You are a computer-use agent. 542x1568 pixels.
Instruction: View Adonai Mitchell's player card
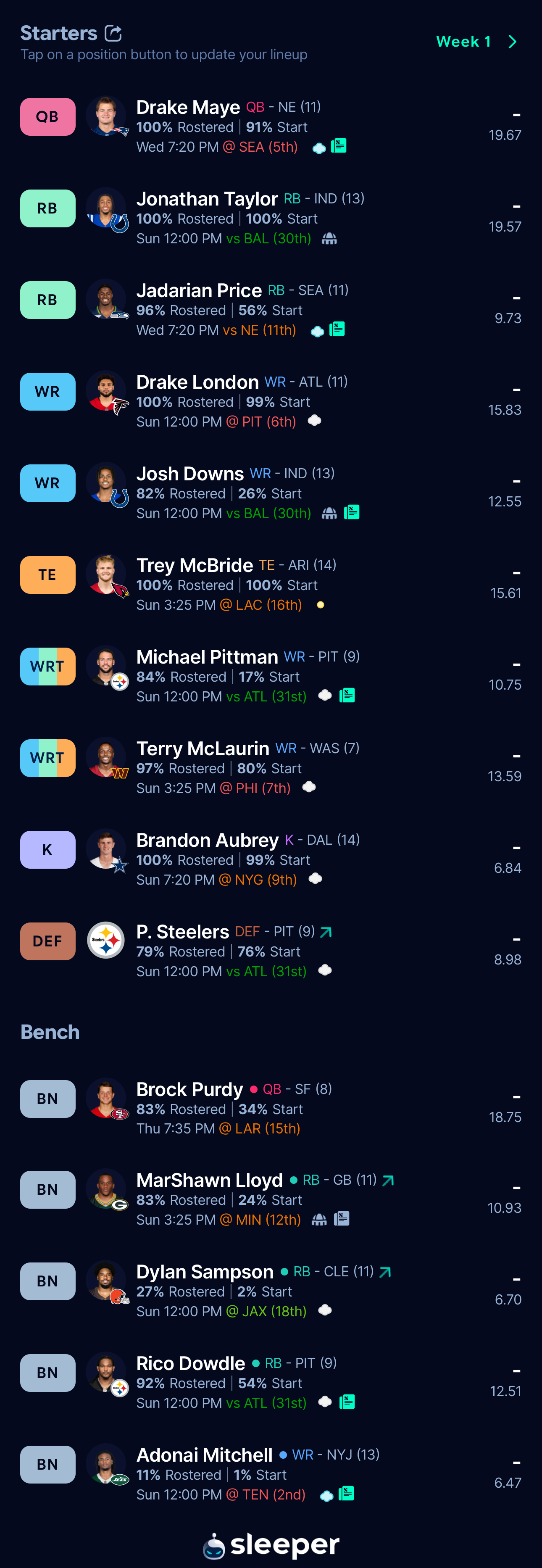(x=204, y=1455)
